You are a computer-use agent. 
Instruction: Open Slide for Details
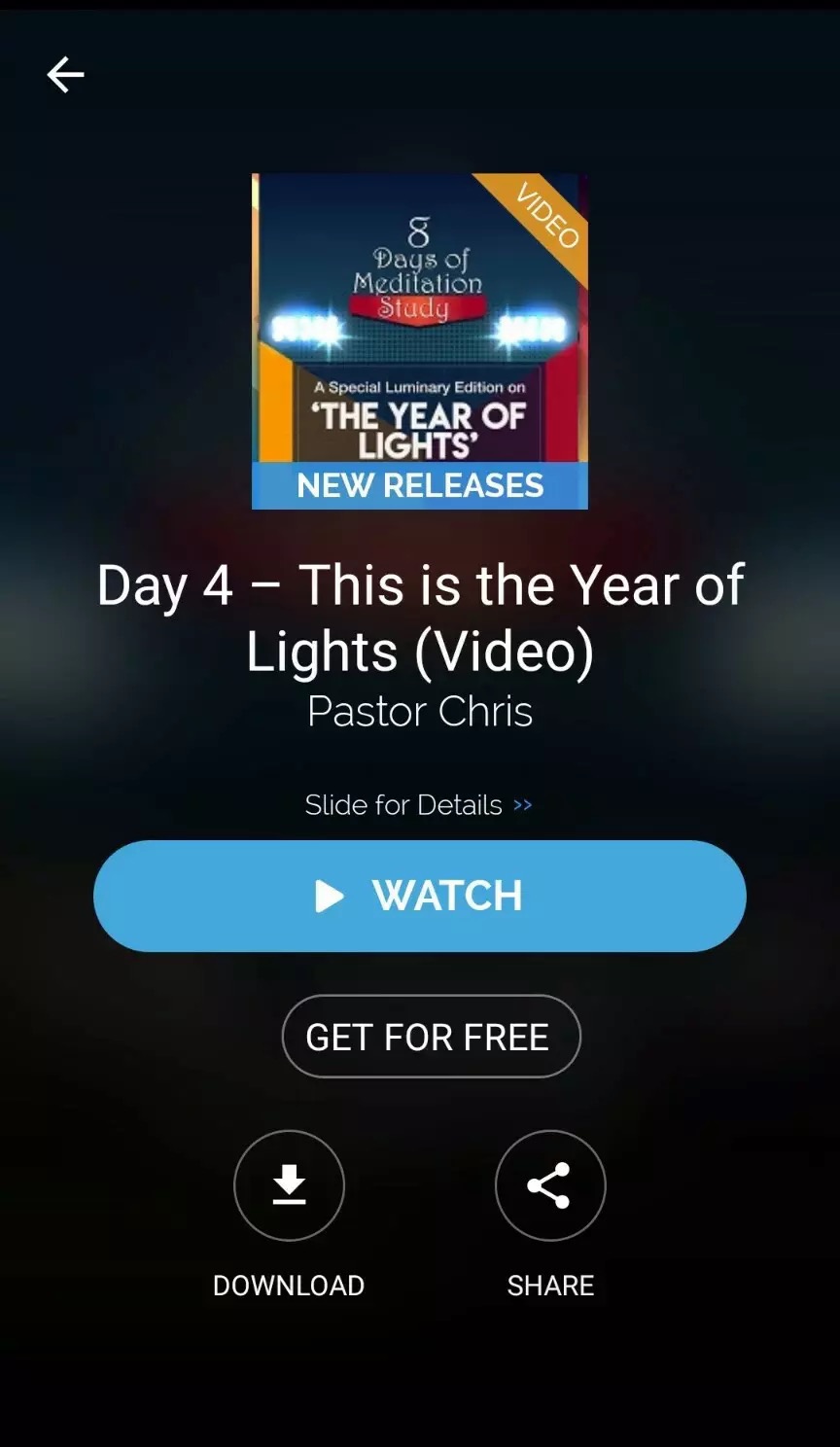[x=419, y=805]
